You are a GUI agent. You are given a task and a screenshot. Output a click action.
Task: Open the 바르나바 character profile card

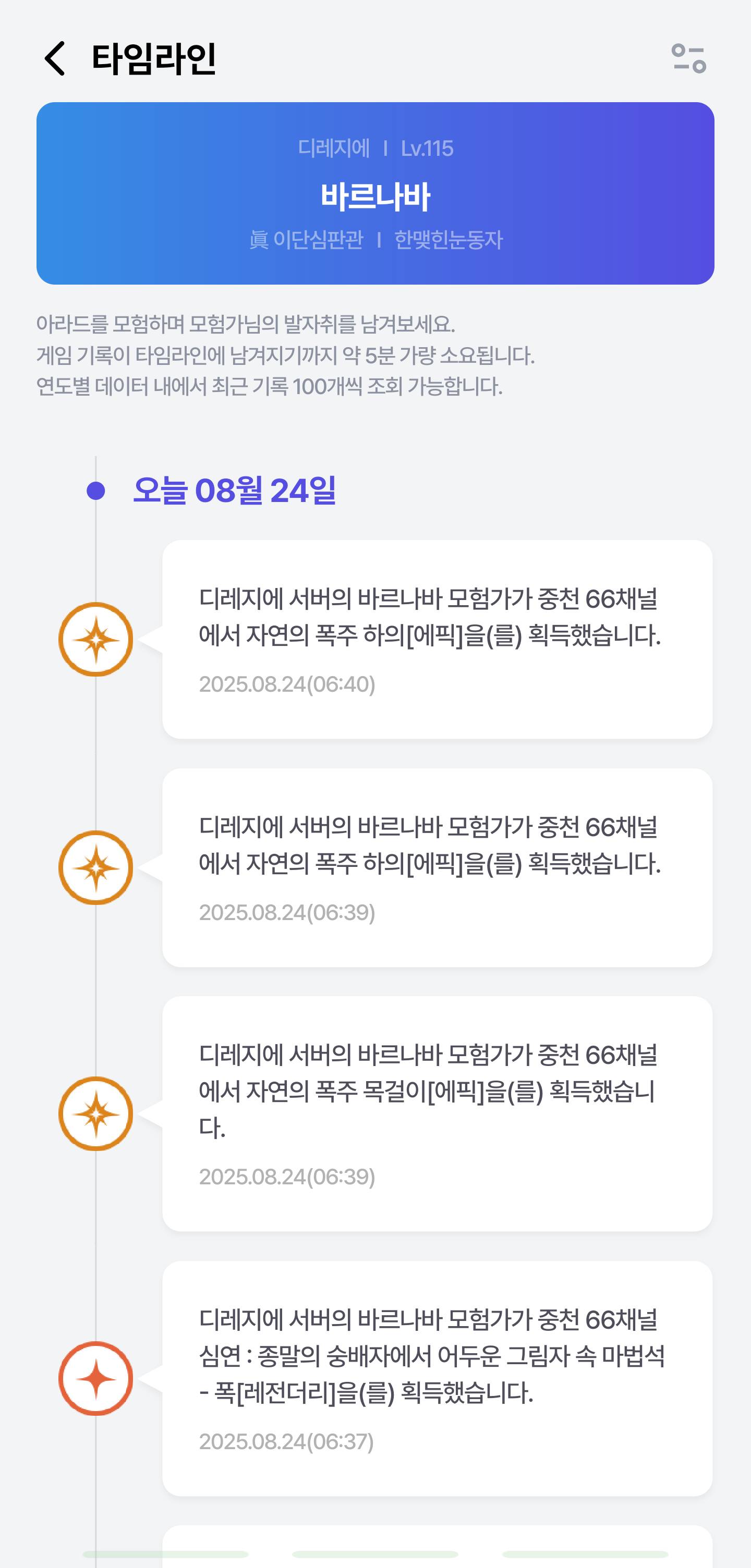click(x=375, y=193)
